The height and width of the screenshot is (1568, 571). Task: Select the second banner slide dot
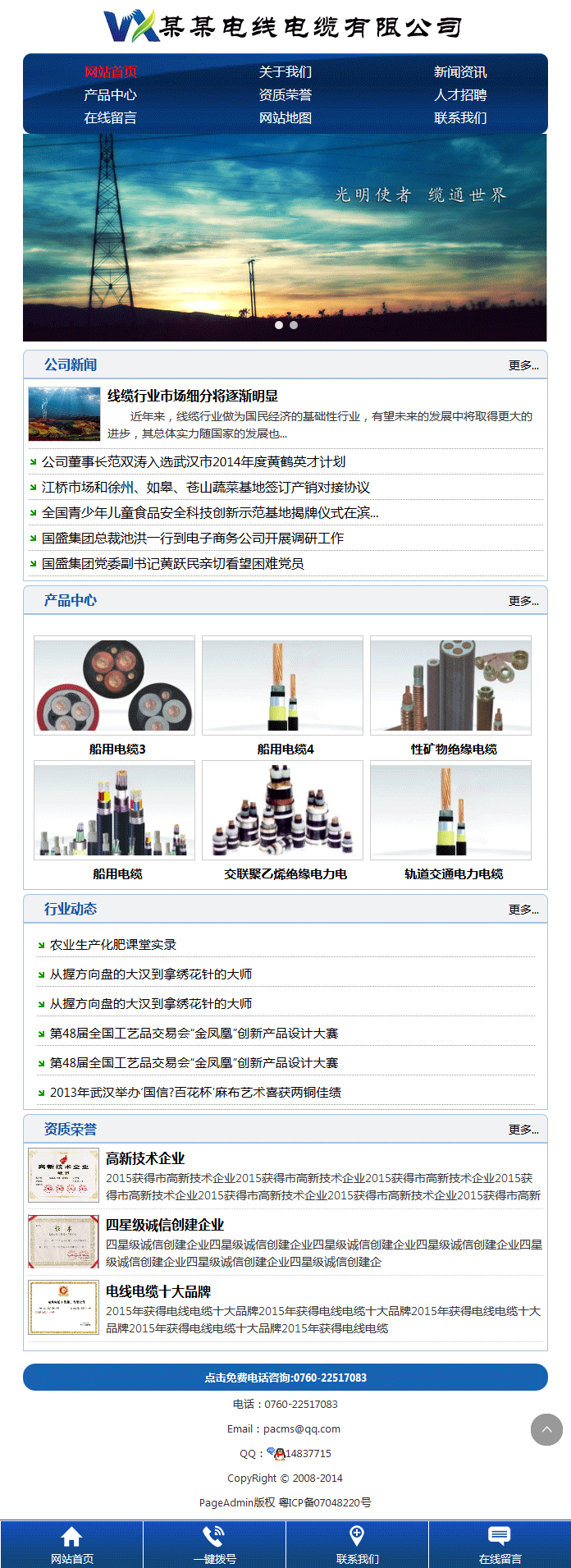click(x=294, y=325)
